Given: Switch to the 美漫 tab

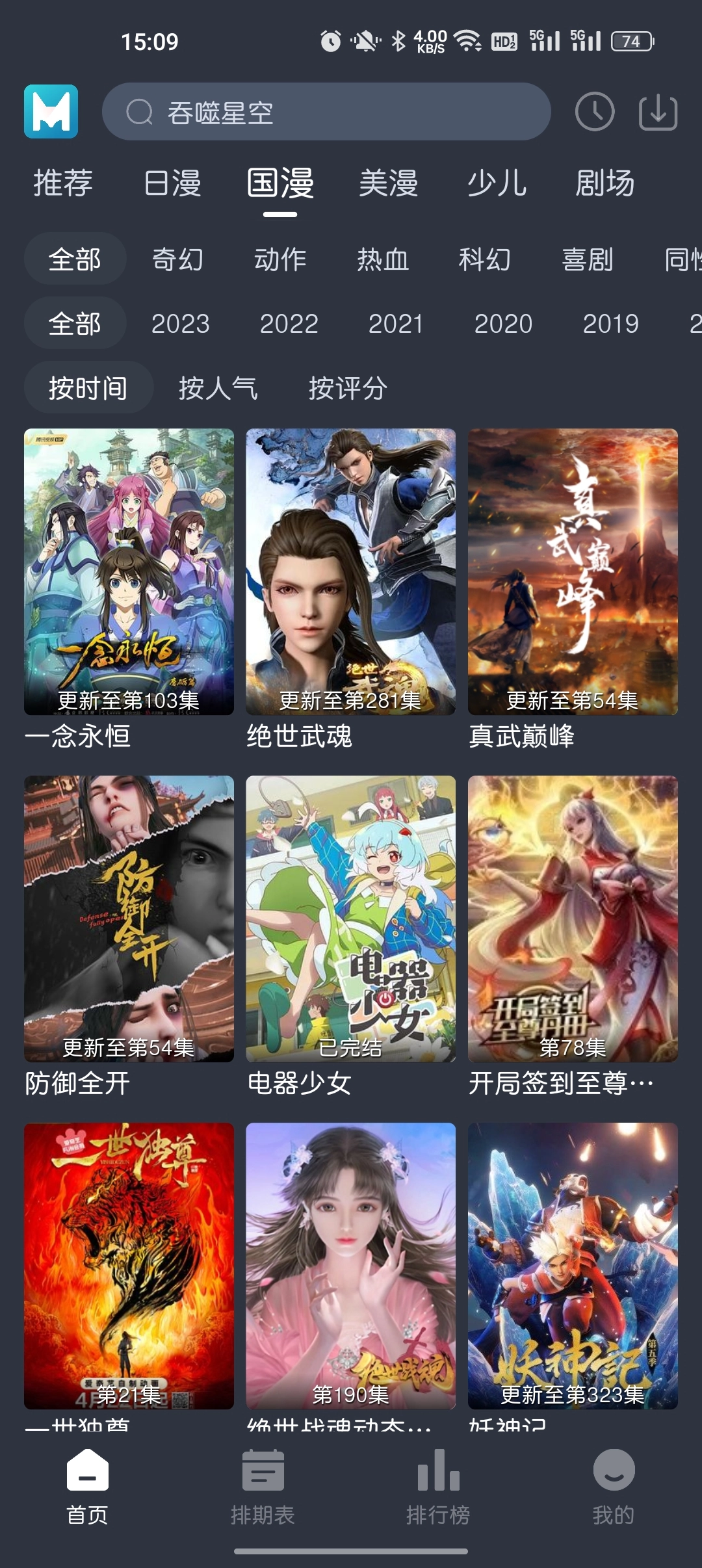Looking at the screenshot, I should [x=387, y=183].
